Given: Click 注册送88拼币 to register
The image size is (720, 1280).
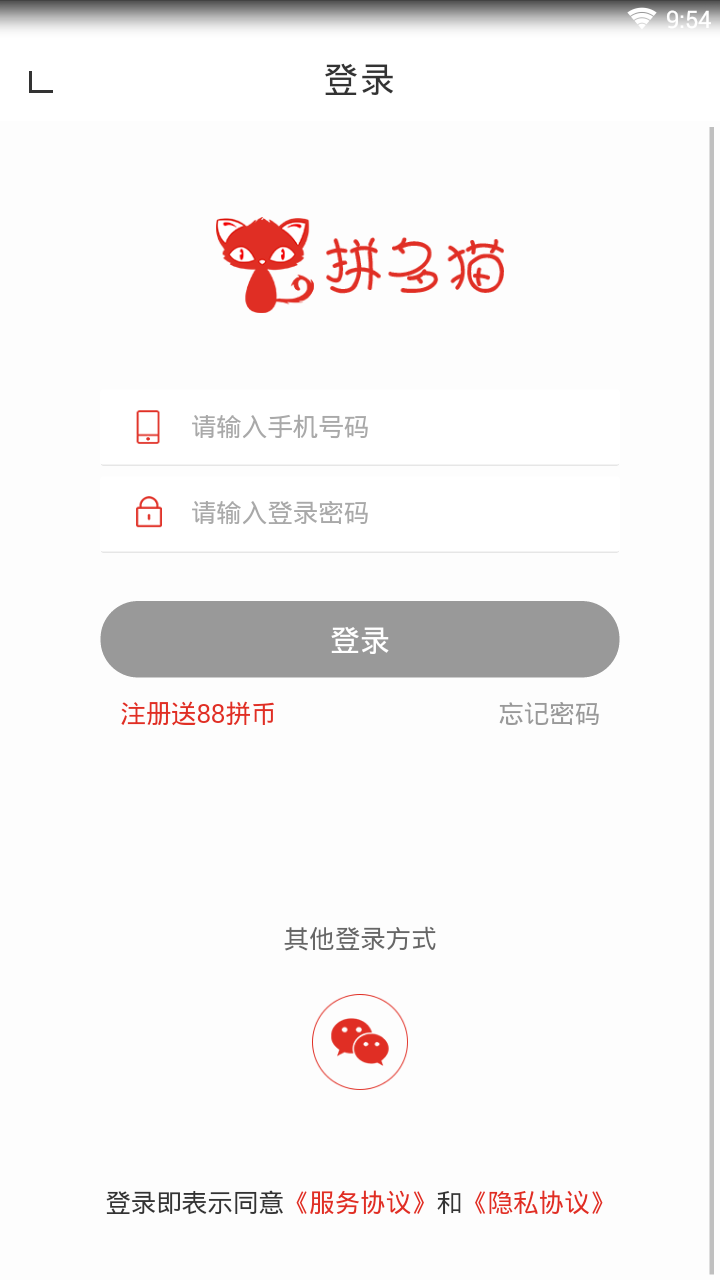Looking at the screenshot, I should (x=197, y=714).
